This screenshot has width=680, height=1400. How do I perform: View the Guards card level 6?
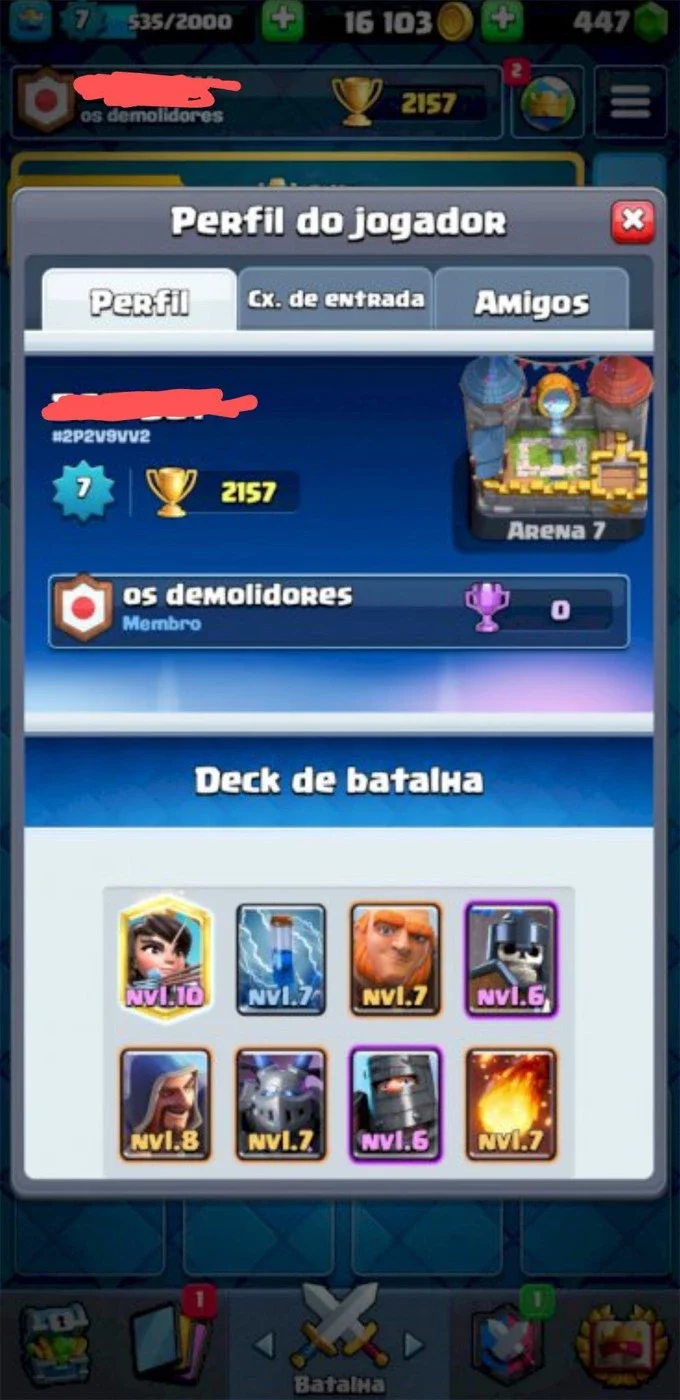511,959
